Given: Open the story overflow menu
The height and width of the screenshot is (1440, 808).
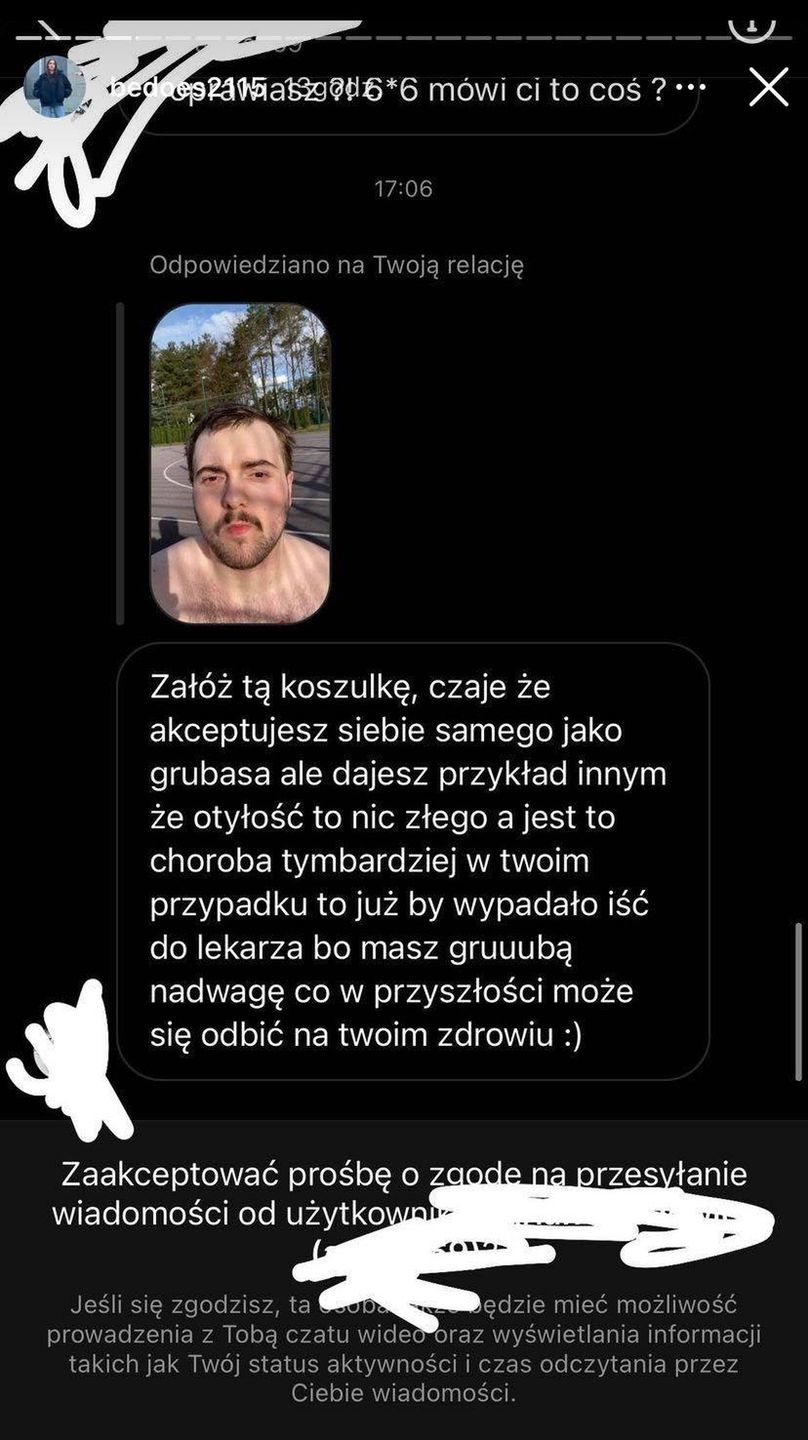Looking at the screenshot, I should pos(691,88).
